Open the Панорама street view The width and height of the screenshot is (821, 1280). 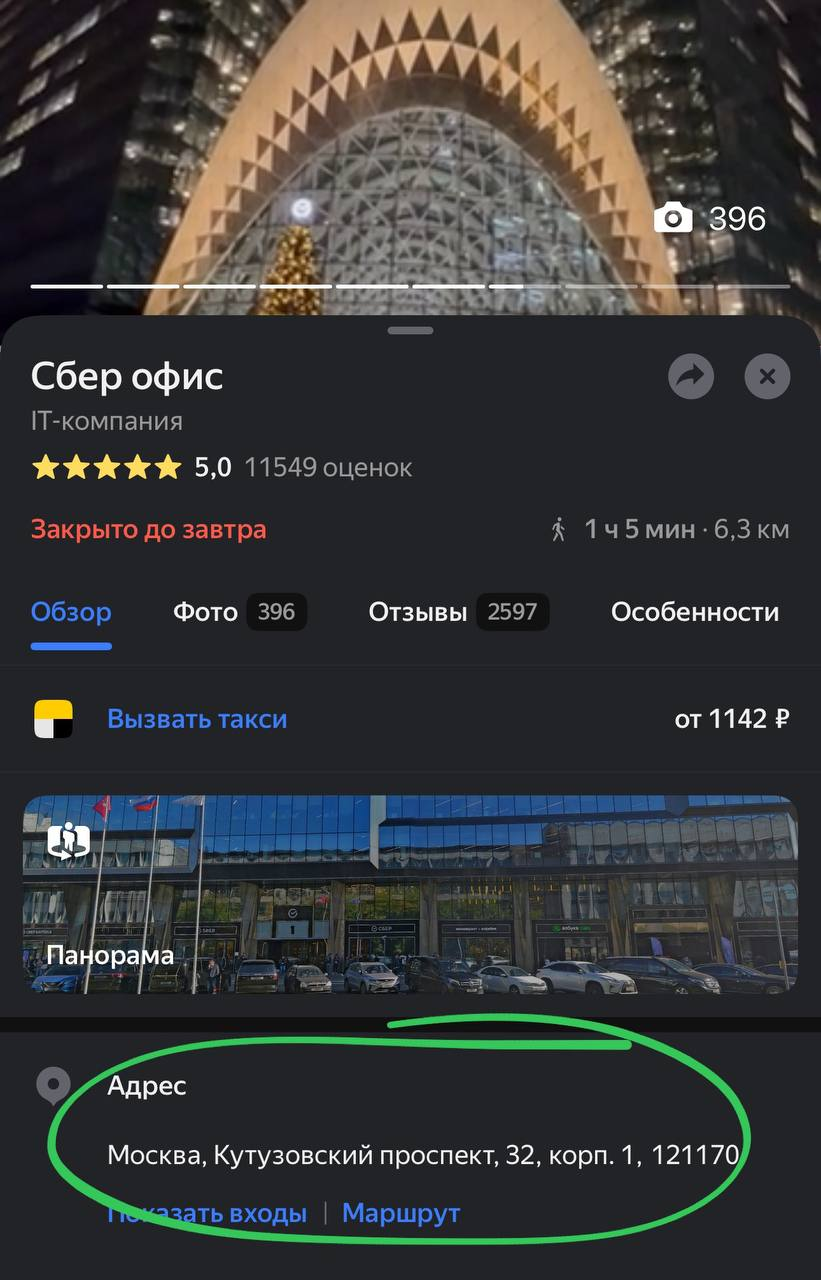410,894
